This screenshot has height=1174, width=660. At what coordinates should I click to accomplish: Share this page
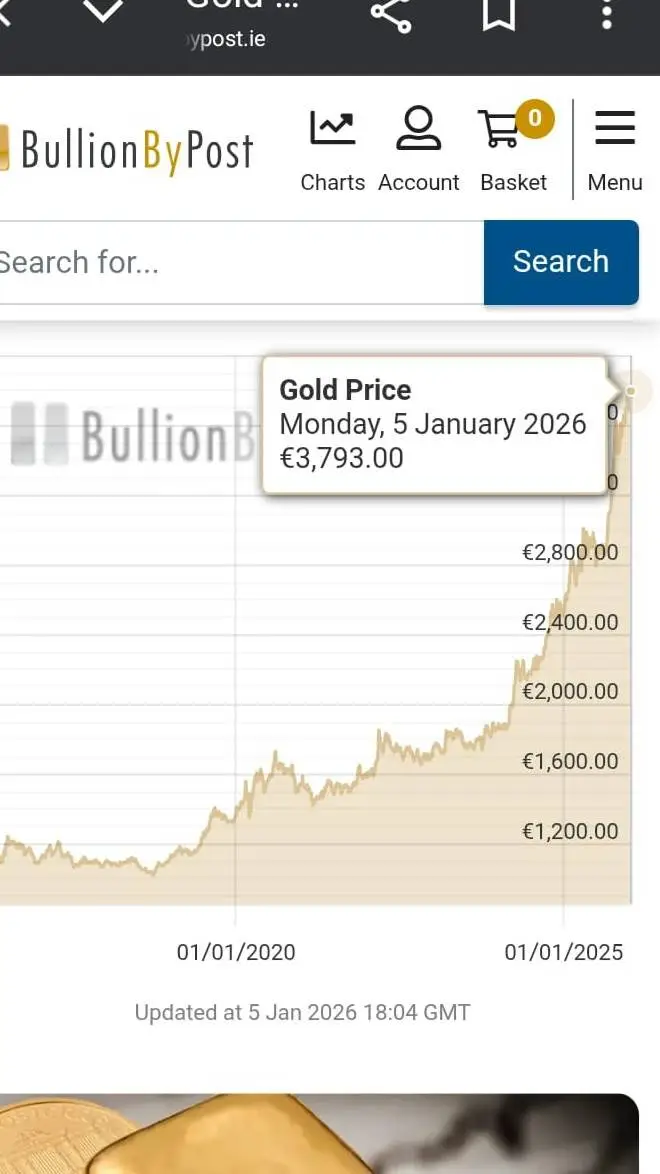[x=391, y=14]
